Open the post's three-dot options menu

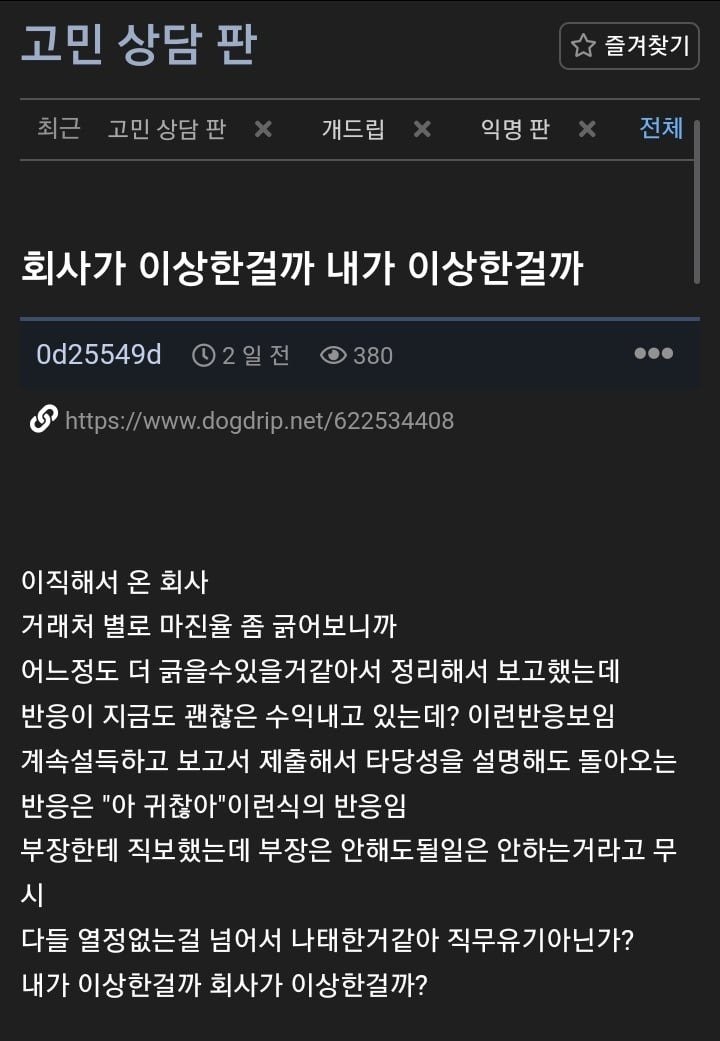pos(653,354)
